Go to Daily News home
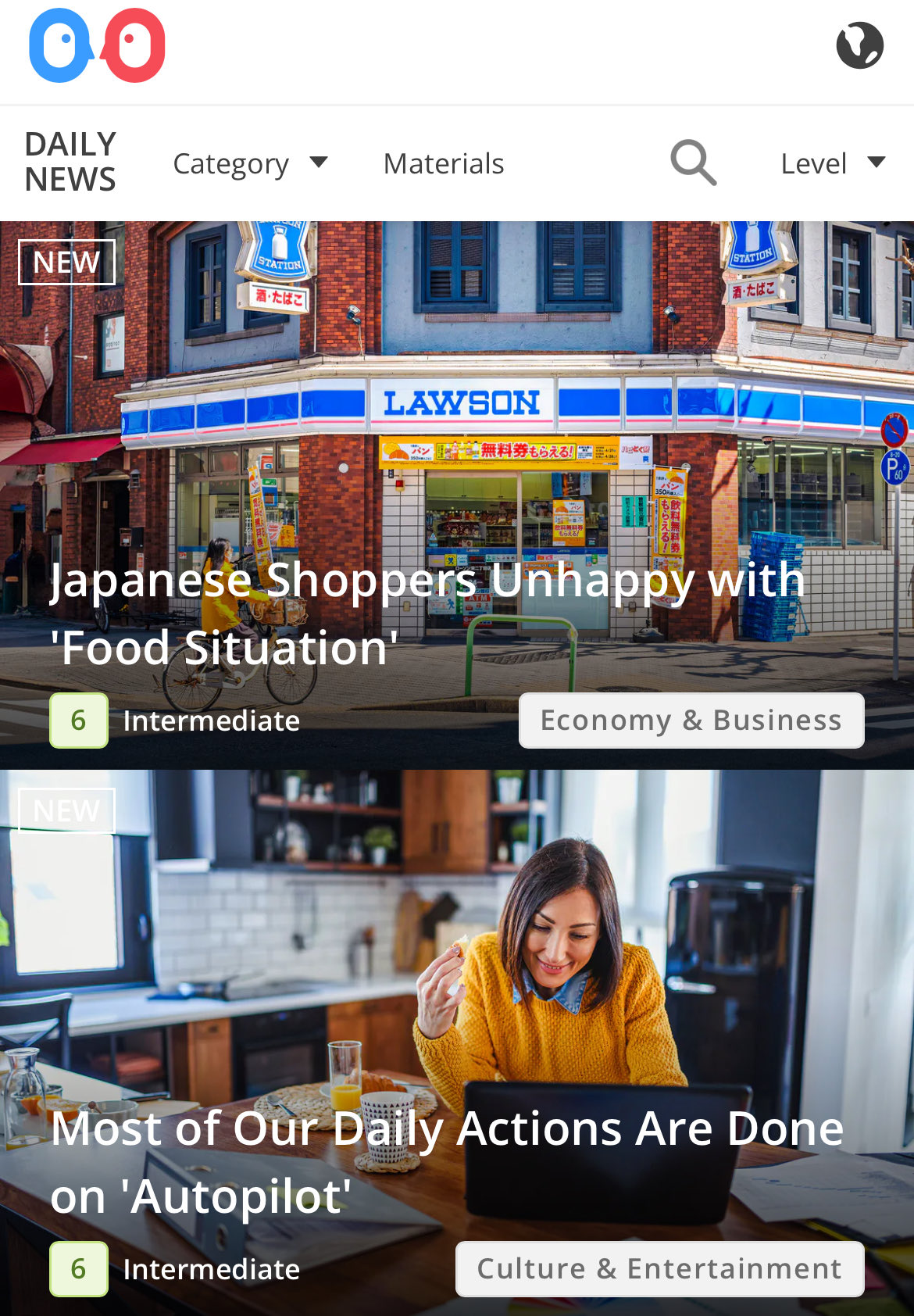914x1316 pixels. [x=70, y=162]
